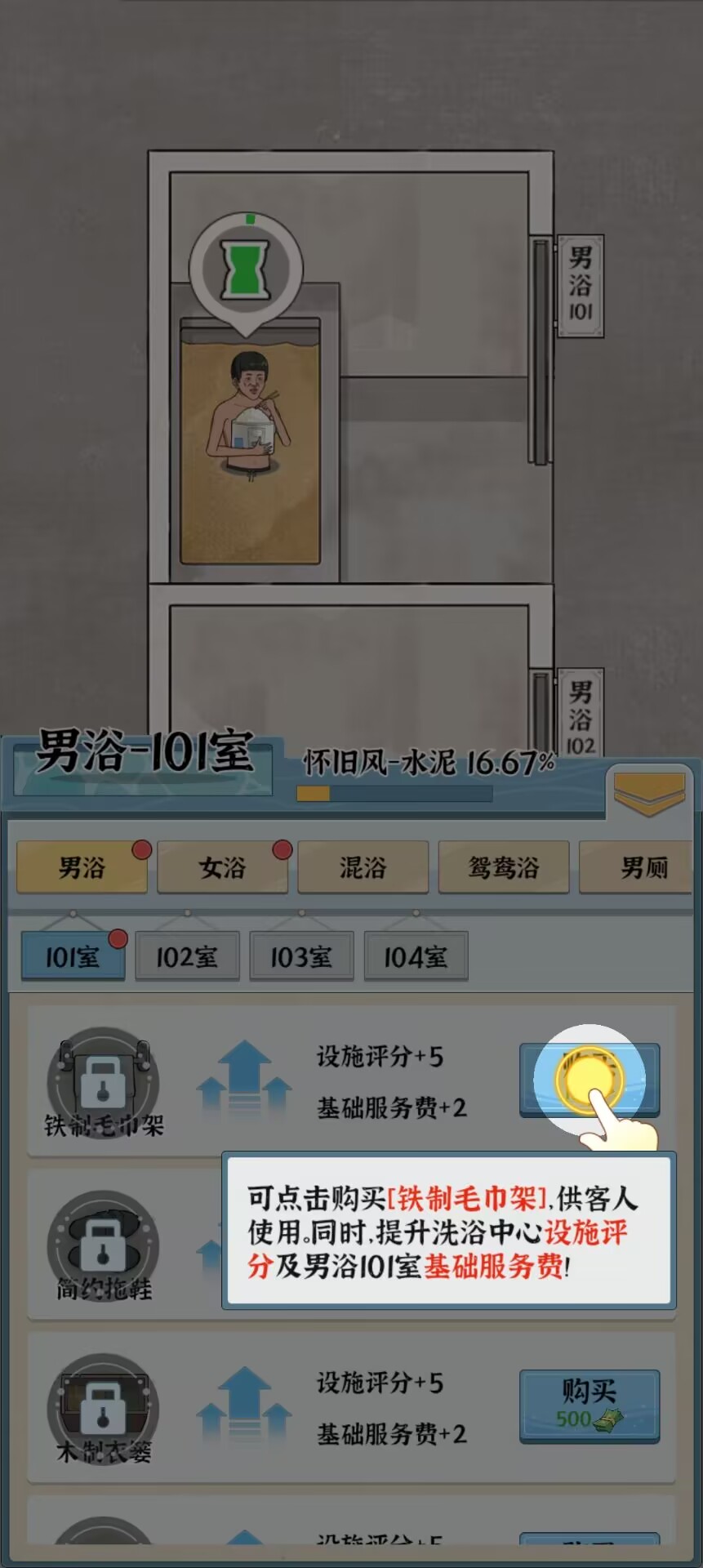Switch to room 103室
The height and width of the screenshot is (1568, 703).
tap(301, 956)
